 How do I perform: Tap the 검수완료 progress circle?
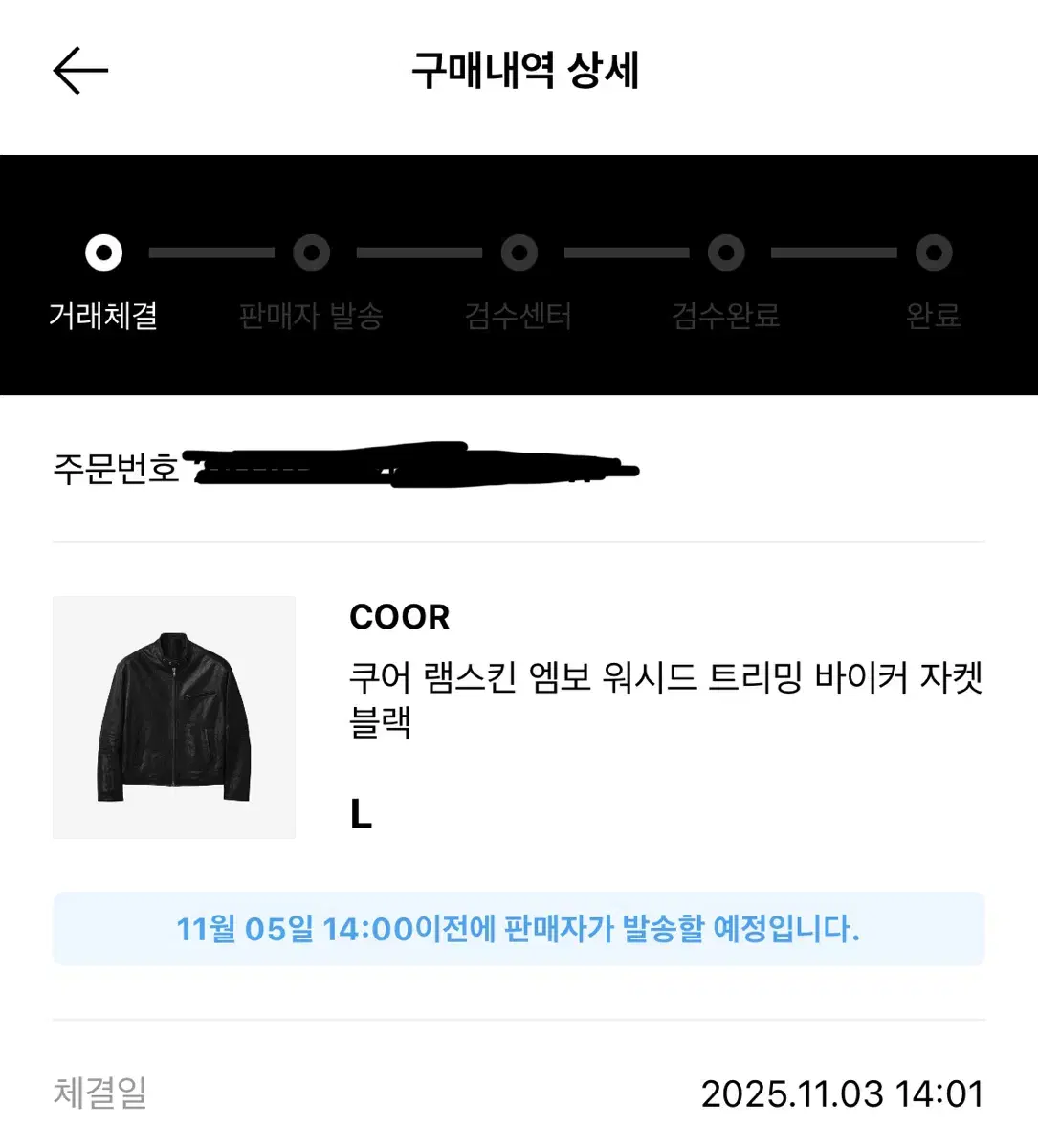pyautogui.click(x=725, y=253)
